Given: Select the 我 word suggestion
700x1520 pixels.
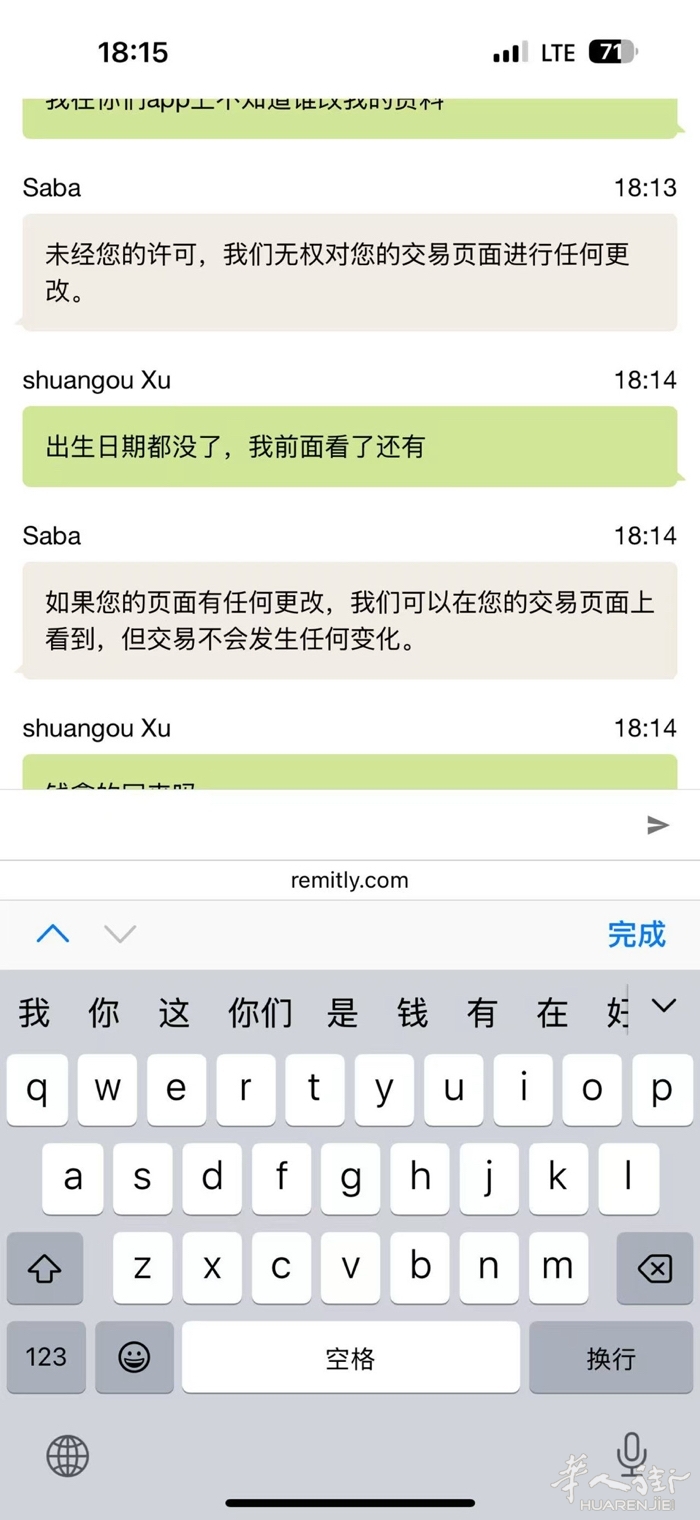Looking at the screenshot, I should [34, 1013].
